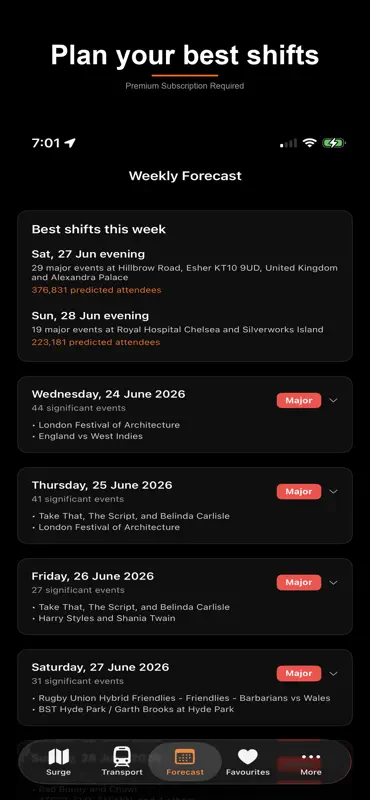Switch to the Surge tab
The height and width of the screenshot is (800, 370).
point(58,761)
